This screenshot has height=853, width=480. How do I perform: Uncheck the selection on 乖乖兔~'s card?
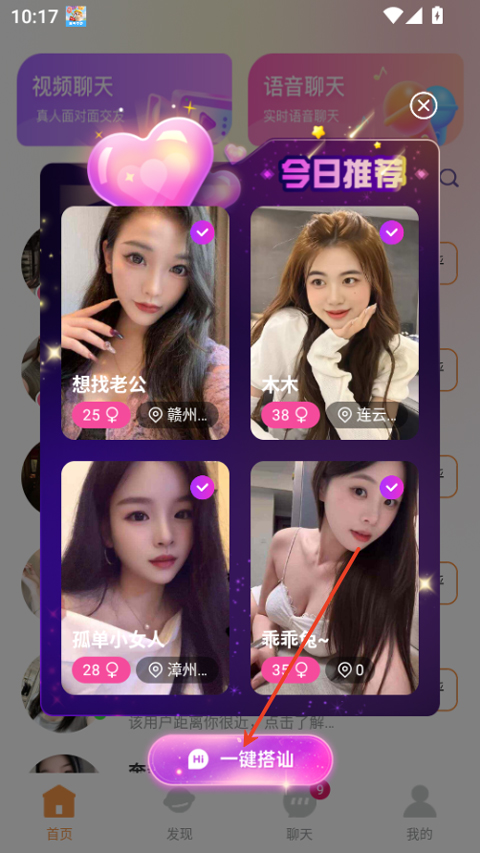(392, 487)
